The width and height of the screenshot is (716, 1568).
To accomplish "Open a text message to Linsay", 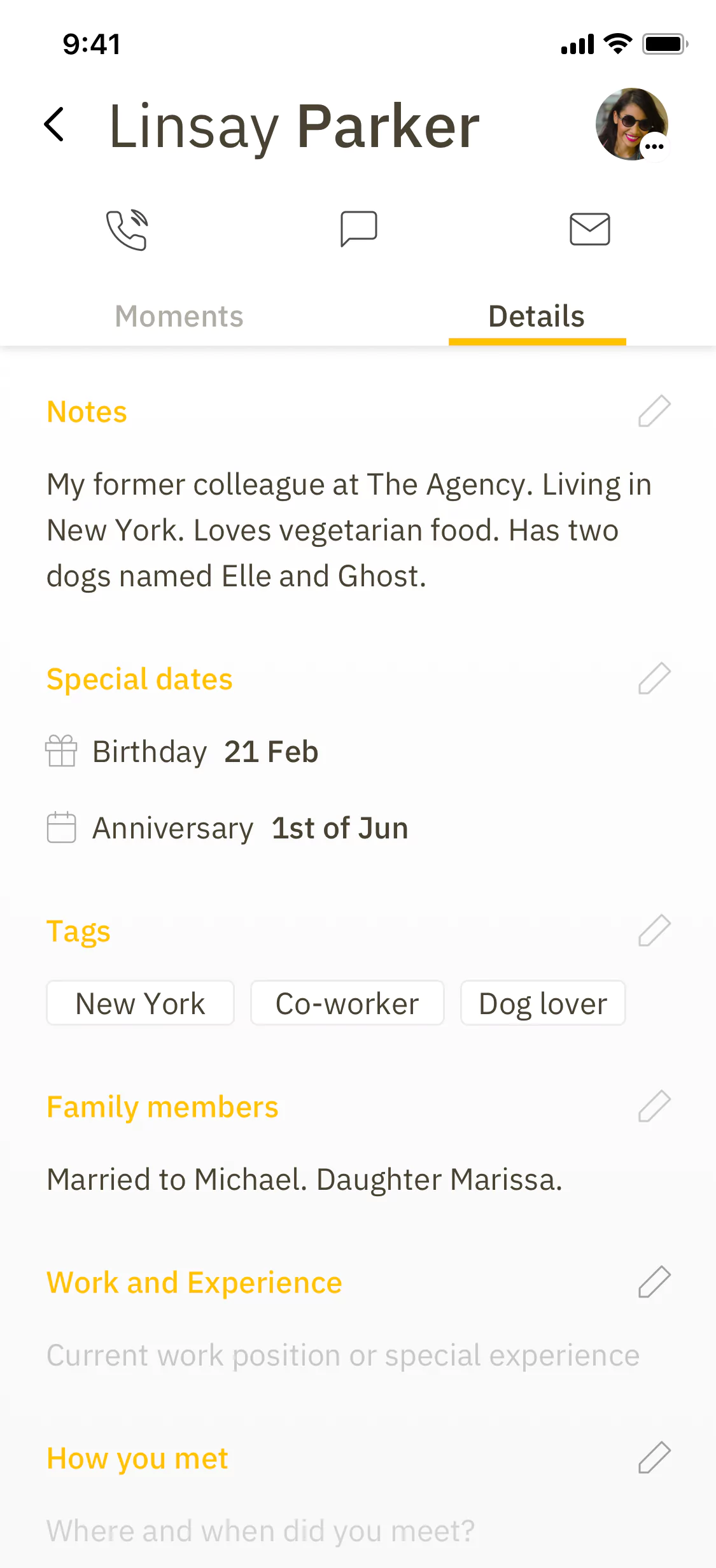I will [x=358, y=229].
